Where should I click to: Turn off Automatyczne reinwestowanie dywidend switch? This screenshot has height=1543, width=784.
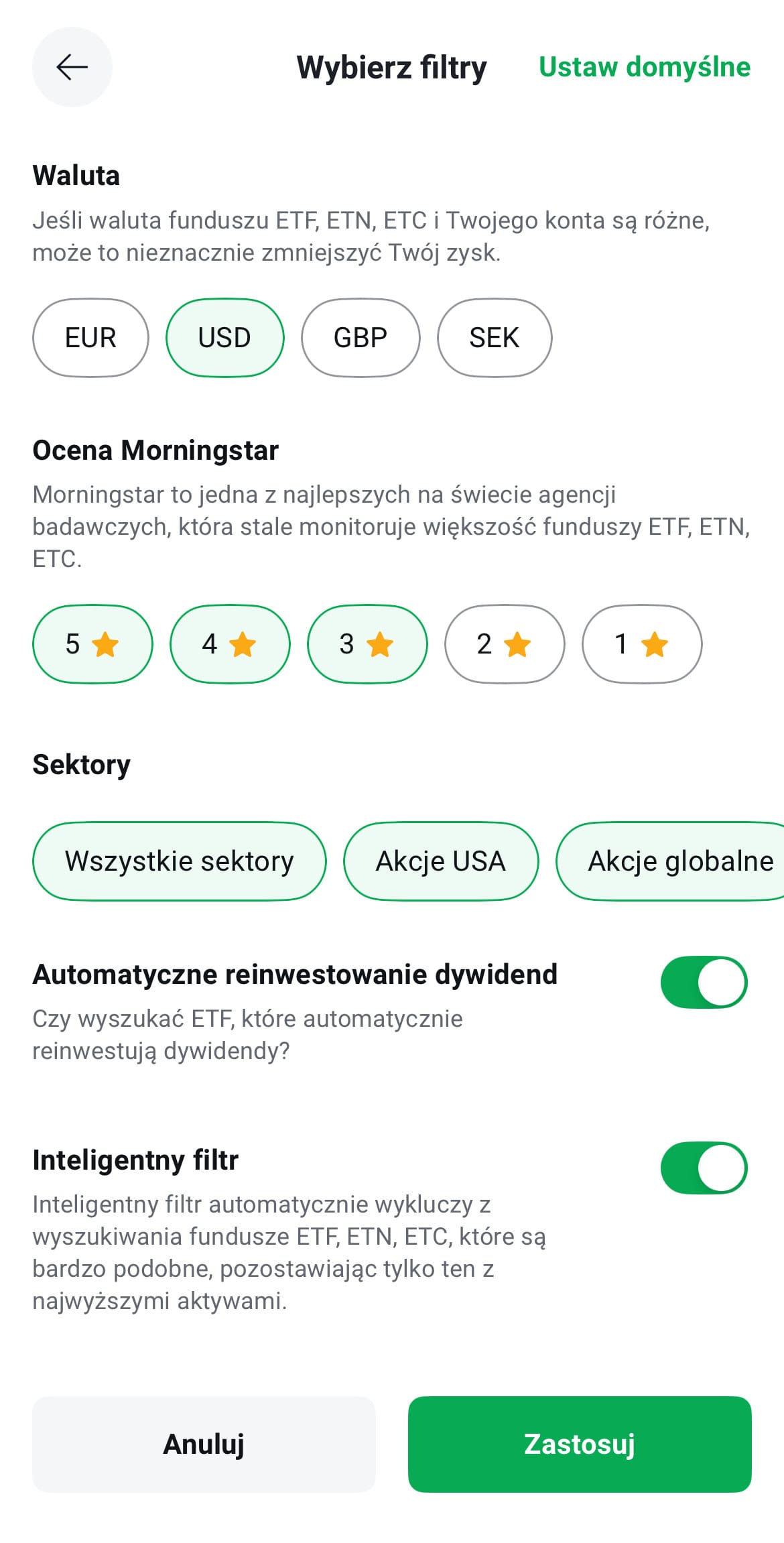tap(704, 982)
